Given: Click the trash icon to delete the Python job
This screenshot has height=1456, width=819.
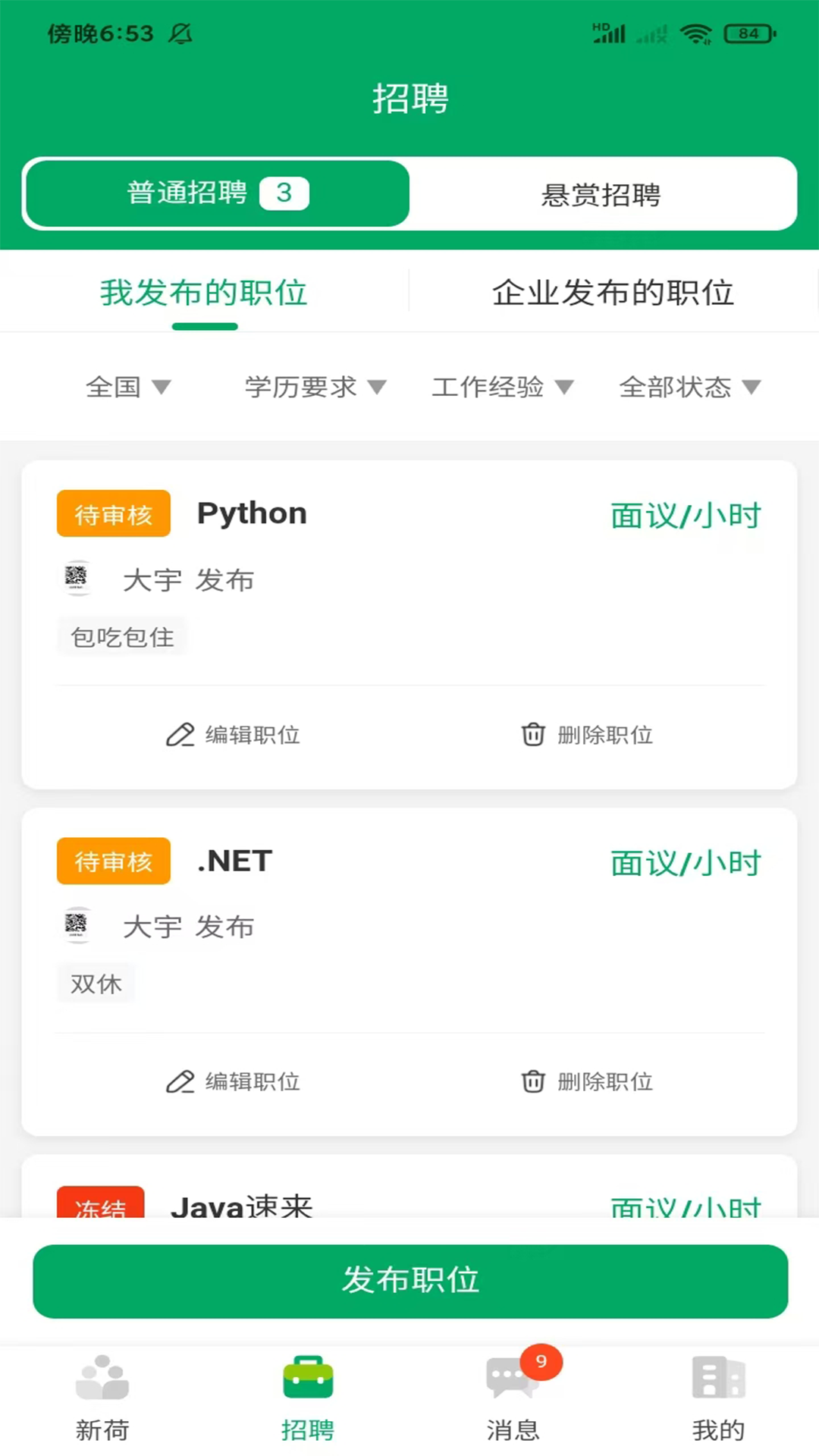Looking at the screenshot, I should coord(533,735).
